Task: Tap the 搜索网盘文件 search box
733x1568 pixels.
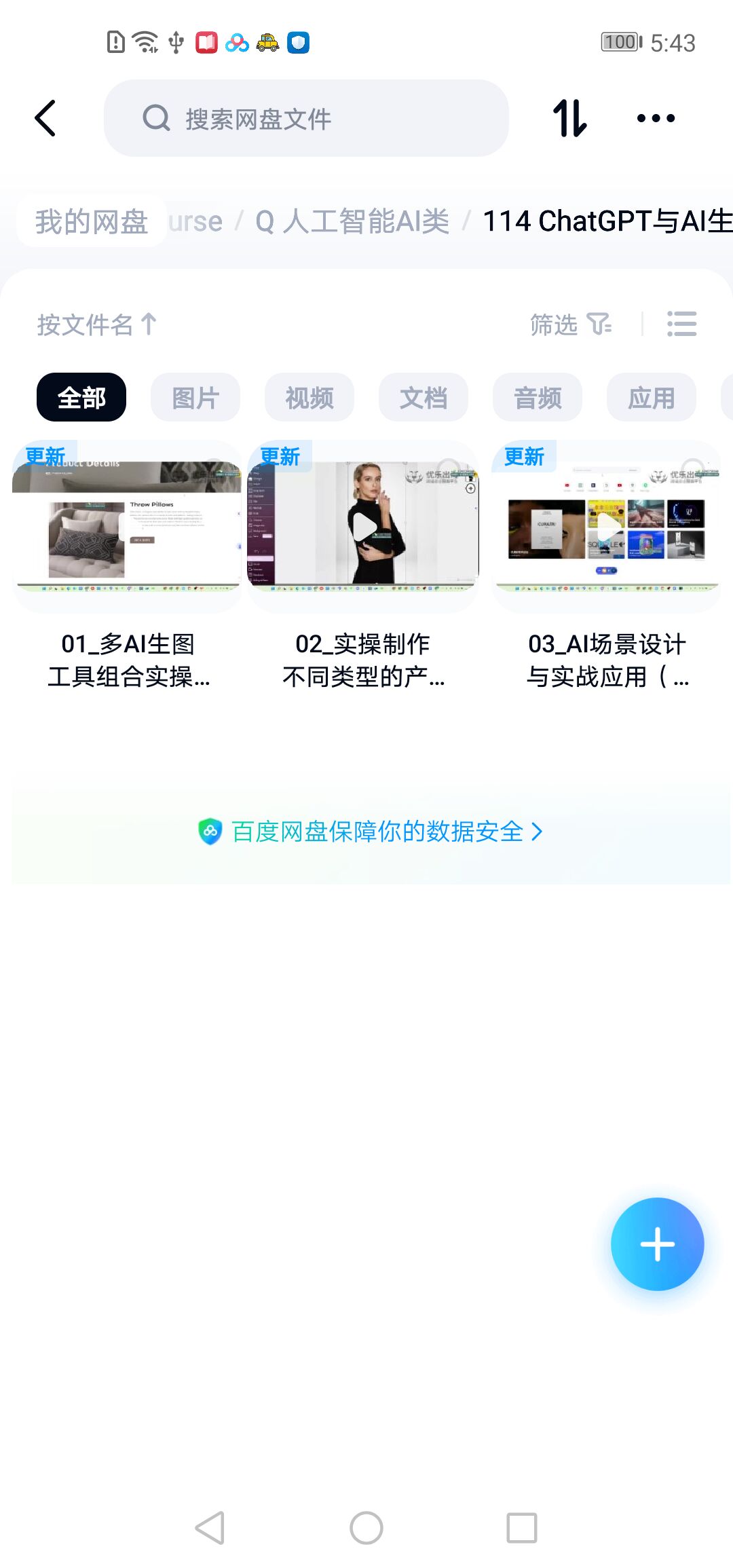Action: point(305,119)
